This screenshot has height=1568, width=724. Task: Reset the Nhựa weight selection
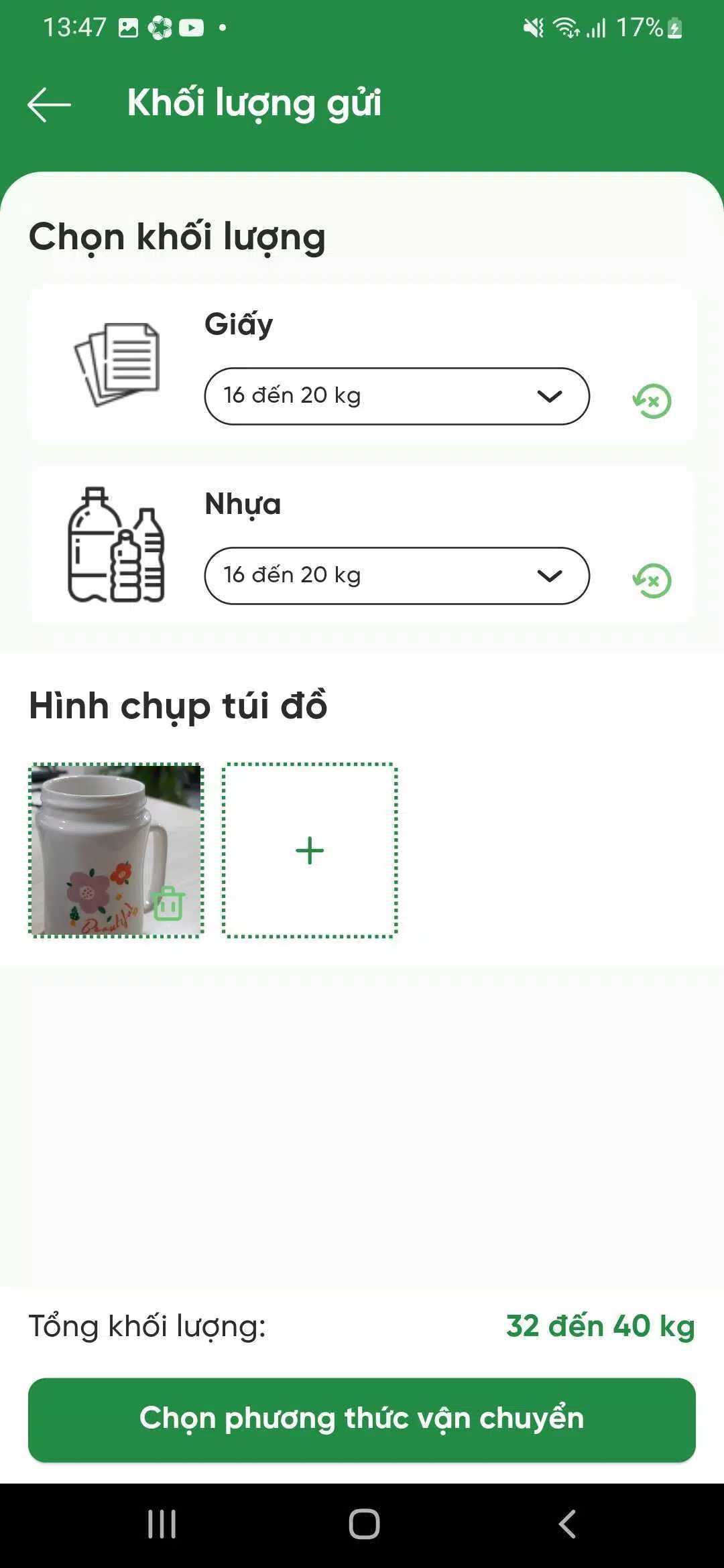click(x=650, y=579)
